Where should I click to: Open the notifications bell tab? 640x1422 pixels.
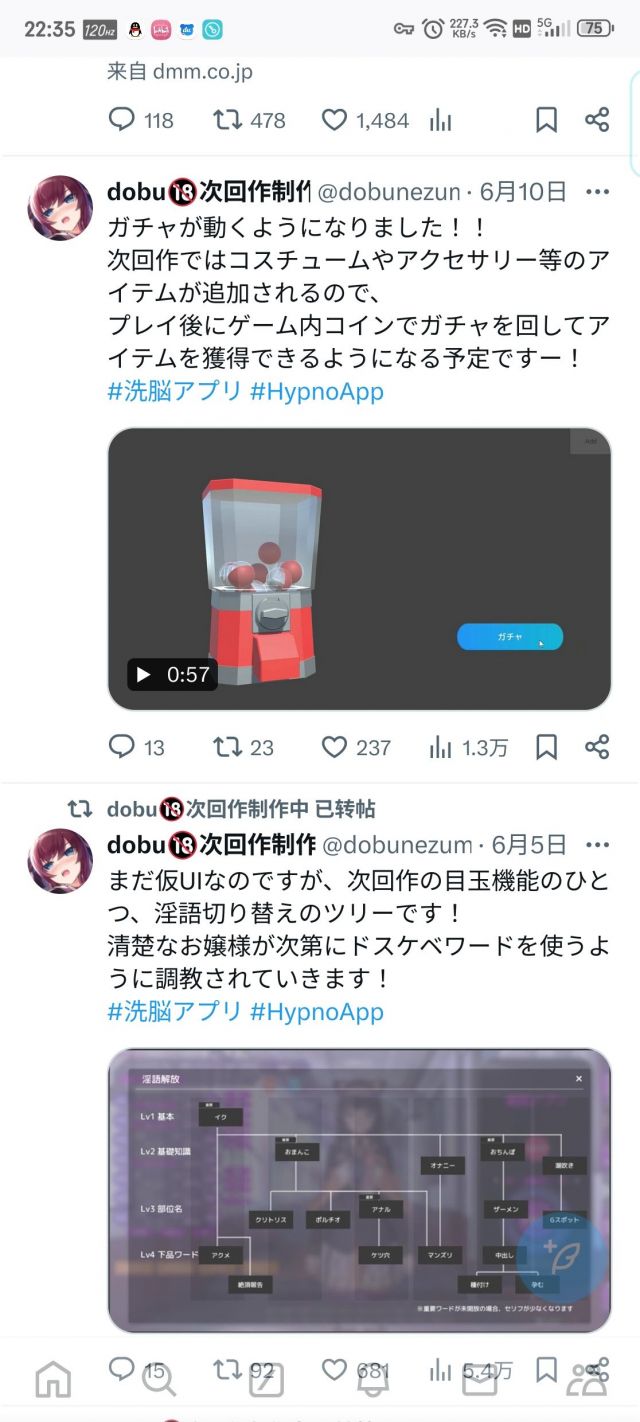point(373,1380)
